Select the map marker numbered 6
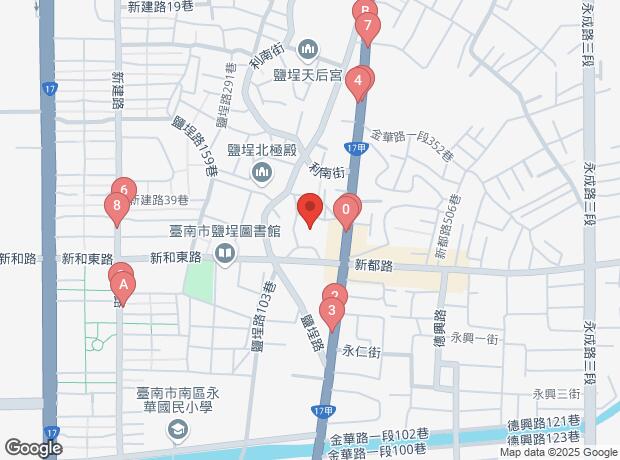Screen dimensions: 620x460 click(x=123, y=190)
